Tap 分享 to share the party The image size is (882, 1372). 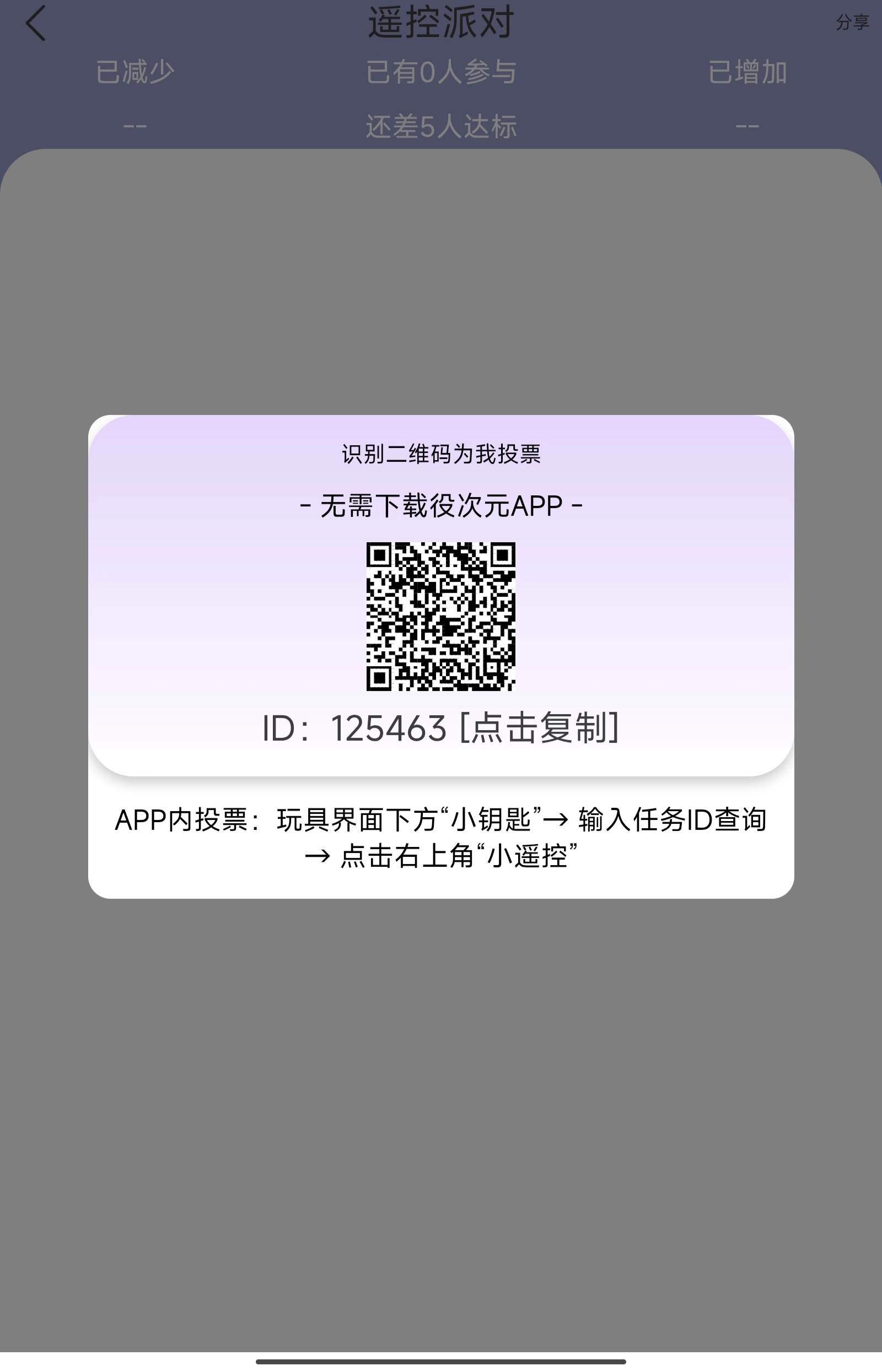point(852,23)
